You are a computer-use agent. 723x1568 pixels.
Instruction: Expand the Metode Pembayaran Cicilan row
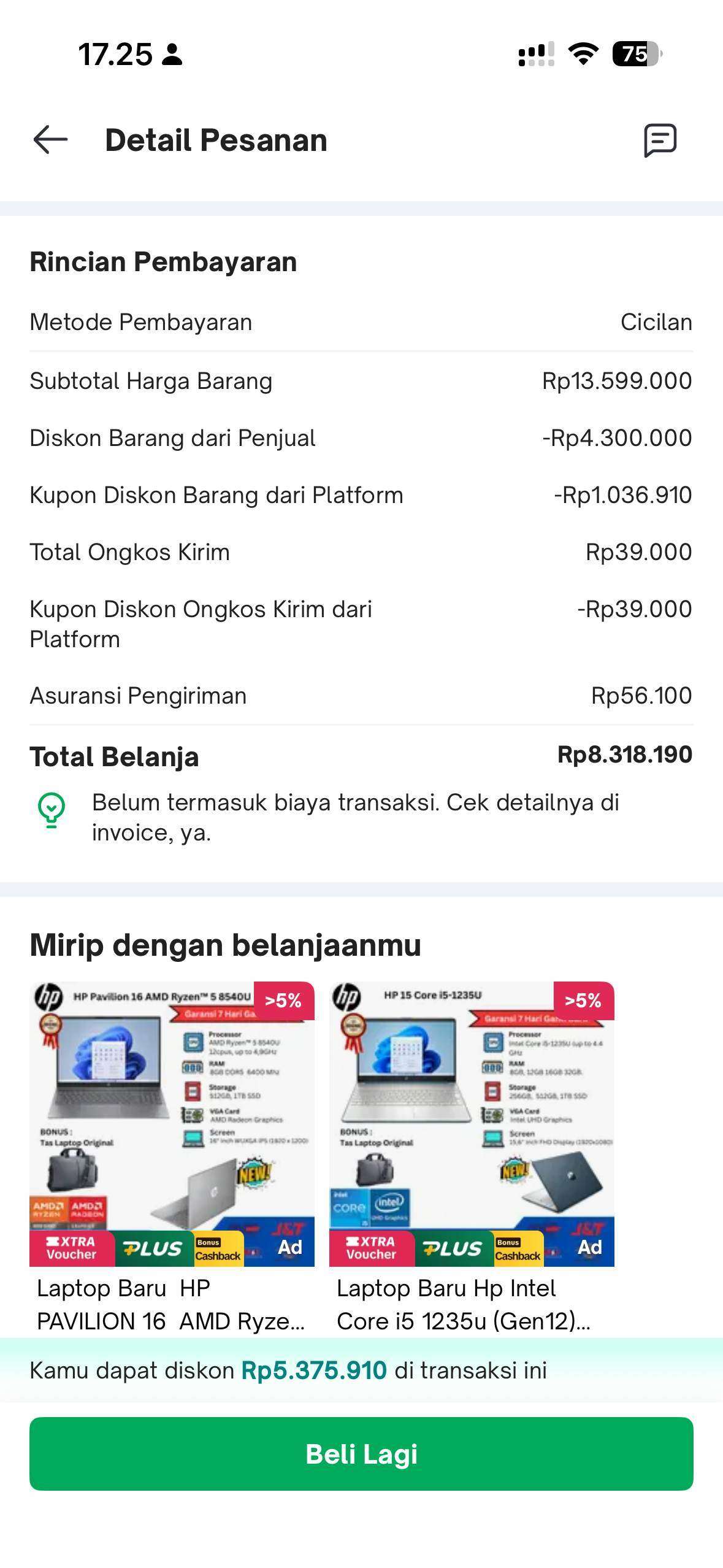pyautogui.click(x=362, y=322)
